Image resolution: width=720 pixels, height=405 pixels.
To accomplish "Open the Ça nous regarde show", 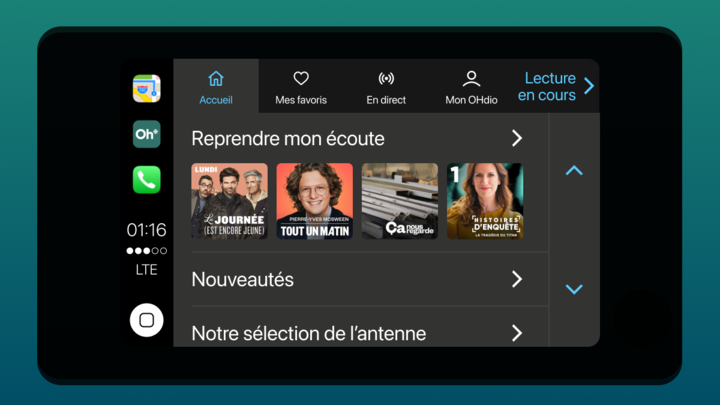I will pos(399,201).
